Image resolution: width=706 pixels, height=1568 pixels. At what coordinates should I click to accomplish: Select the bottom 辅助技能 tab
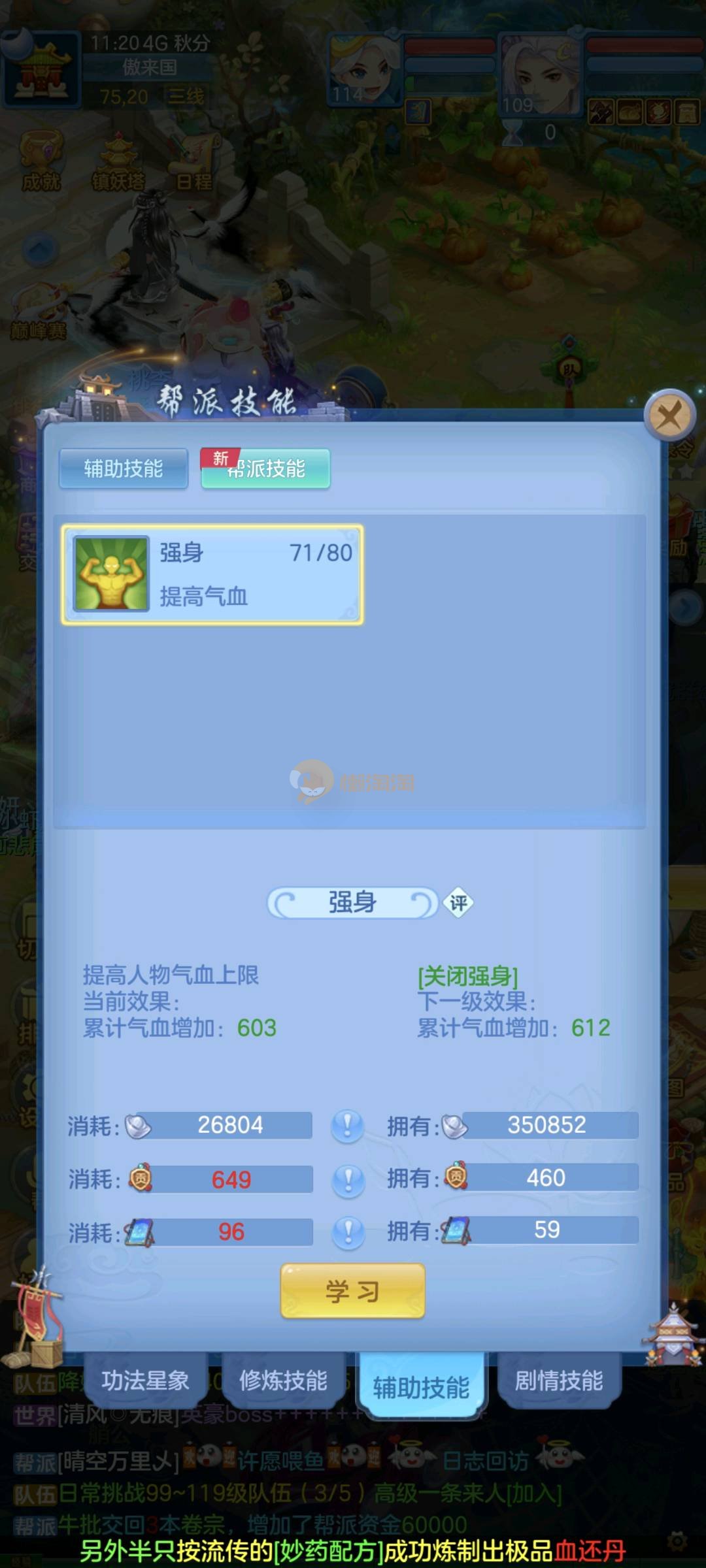[421, 1386]
